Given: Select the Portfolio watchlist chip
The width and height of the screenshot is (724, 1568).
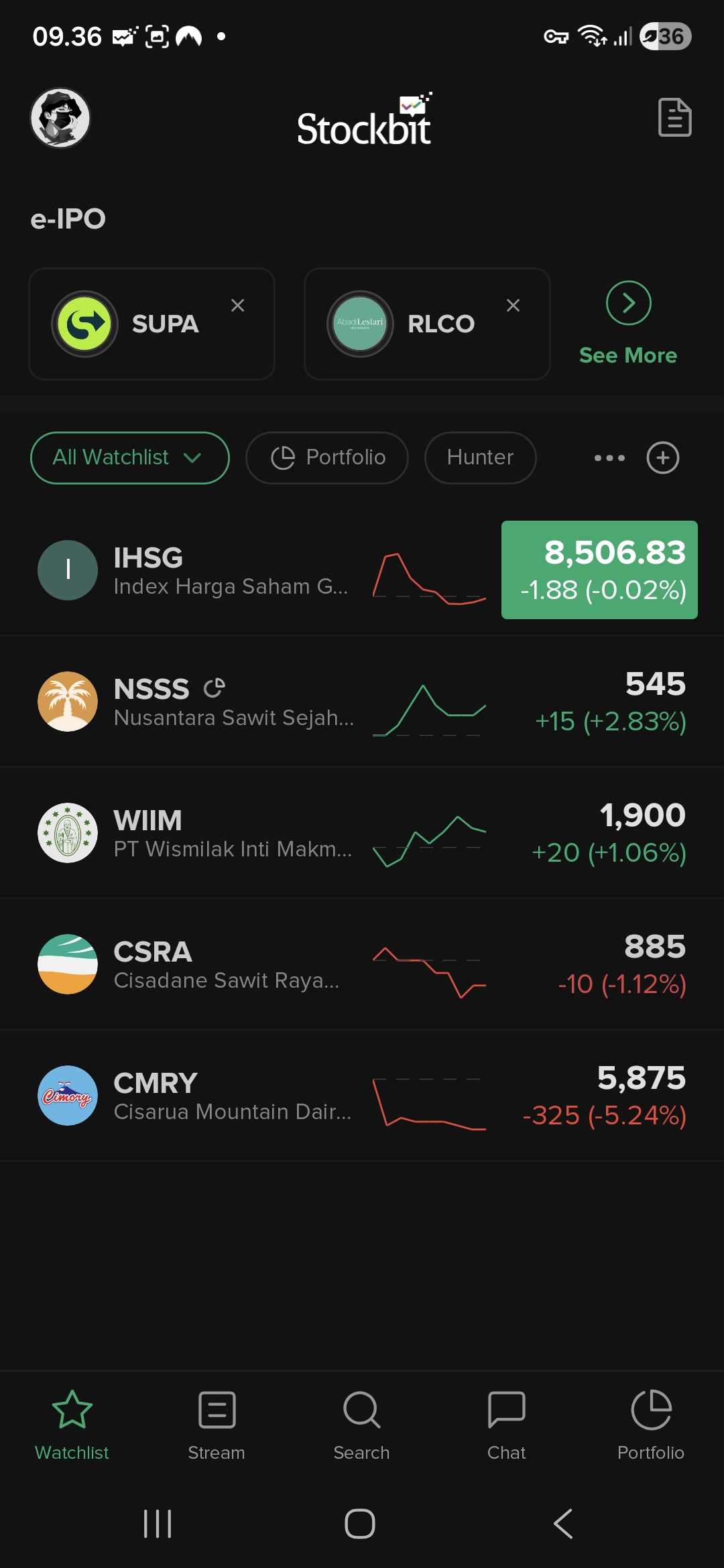Looking at the screenshot, I should 327,458.
